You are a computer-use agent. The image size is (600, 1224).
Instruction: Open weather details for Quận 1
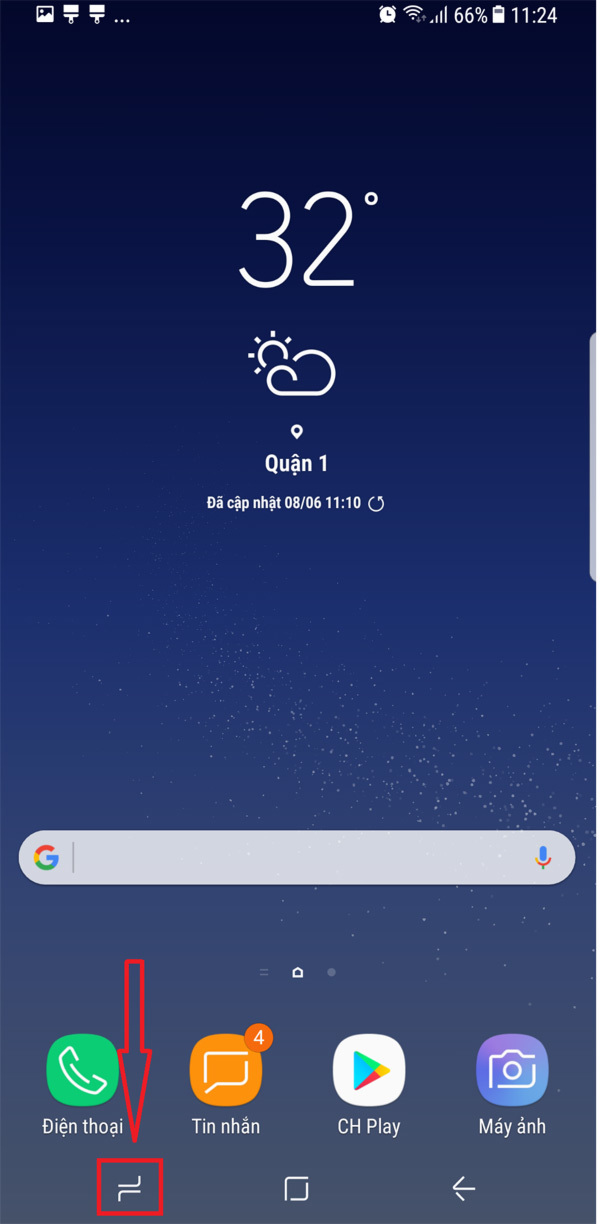pos(296,463)
